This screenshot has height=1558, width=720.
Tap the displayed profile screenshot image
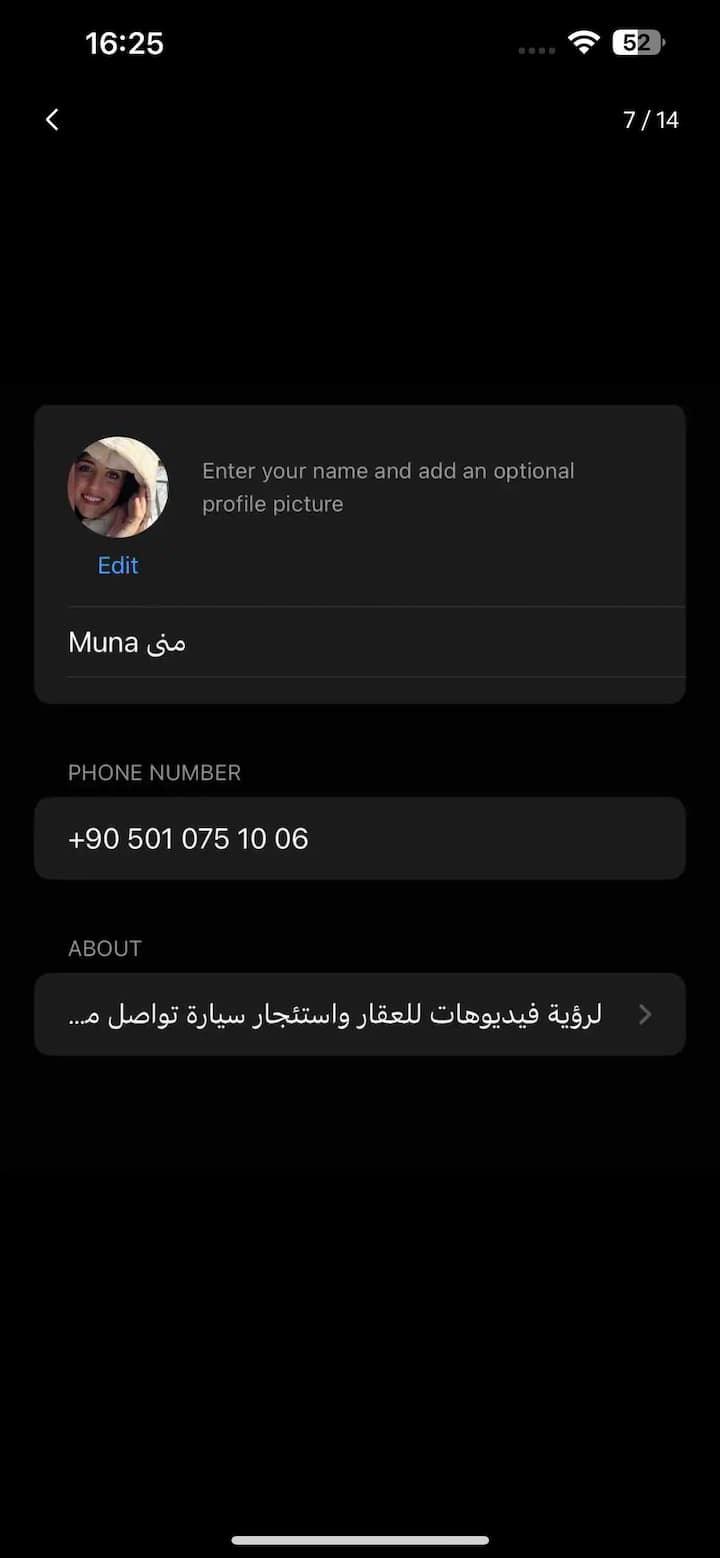coord(360,730)
